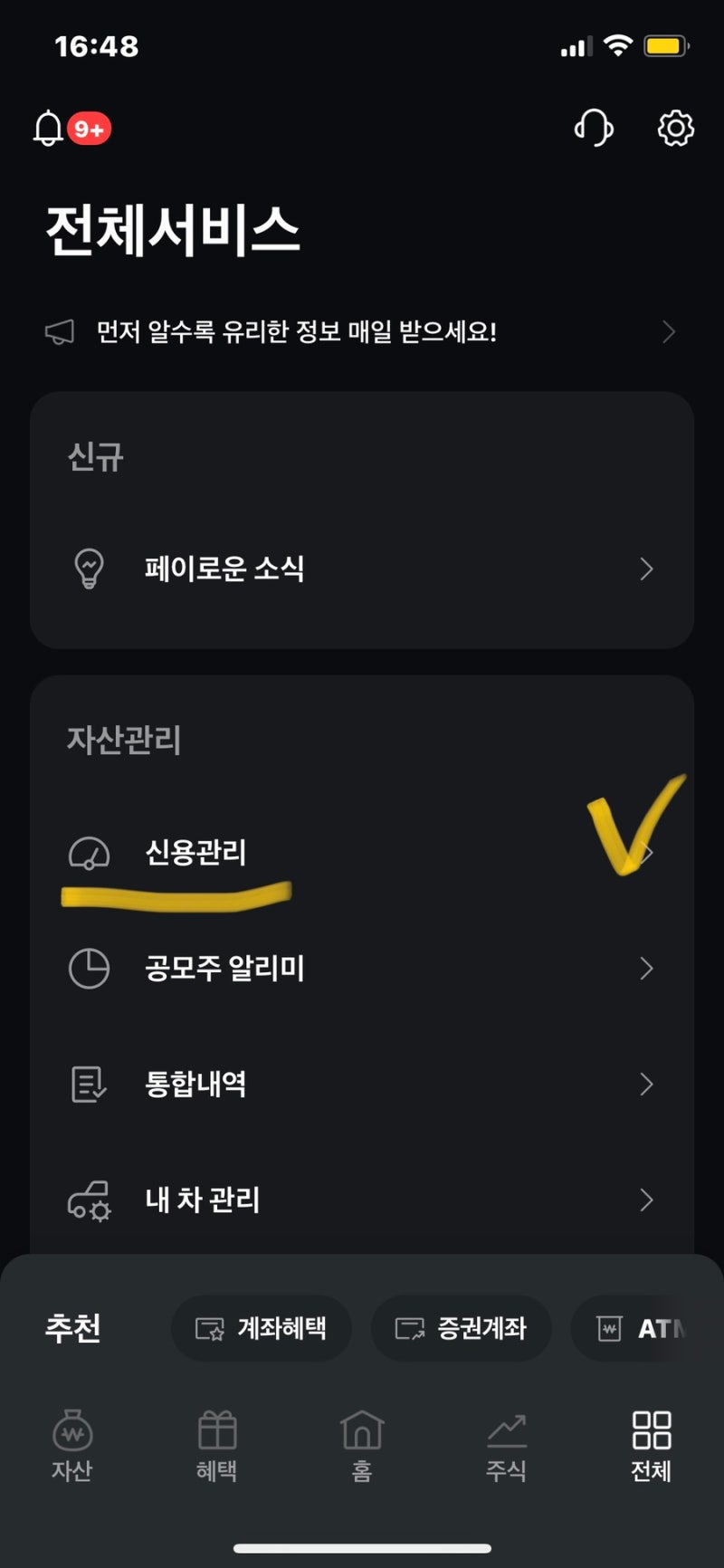This screenshot has height=1568, width=724.
Task: Open 신용관리 row
Action: click(x=362, y=853)
